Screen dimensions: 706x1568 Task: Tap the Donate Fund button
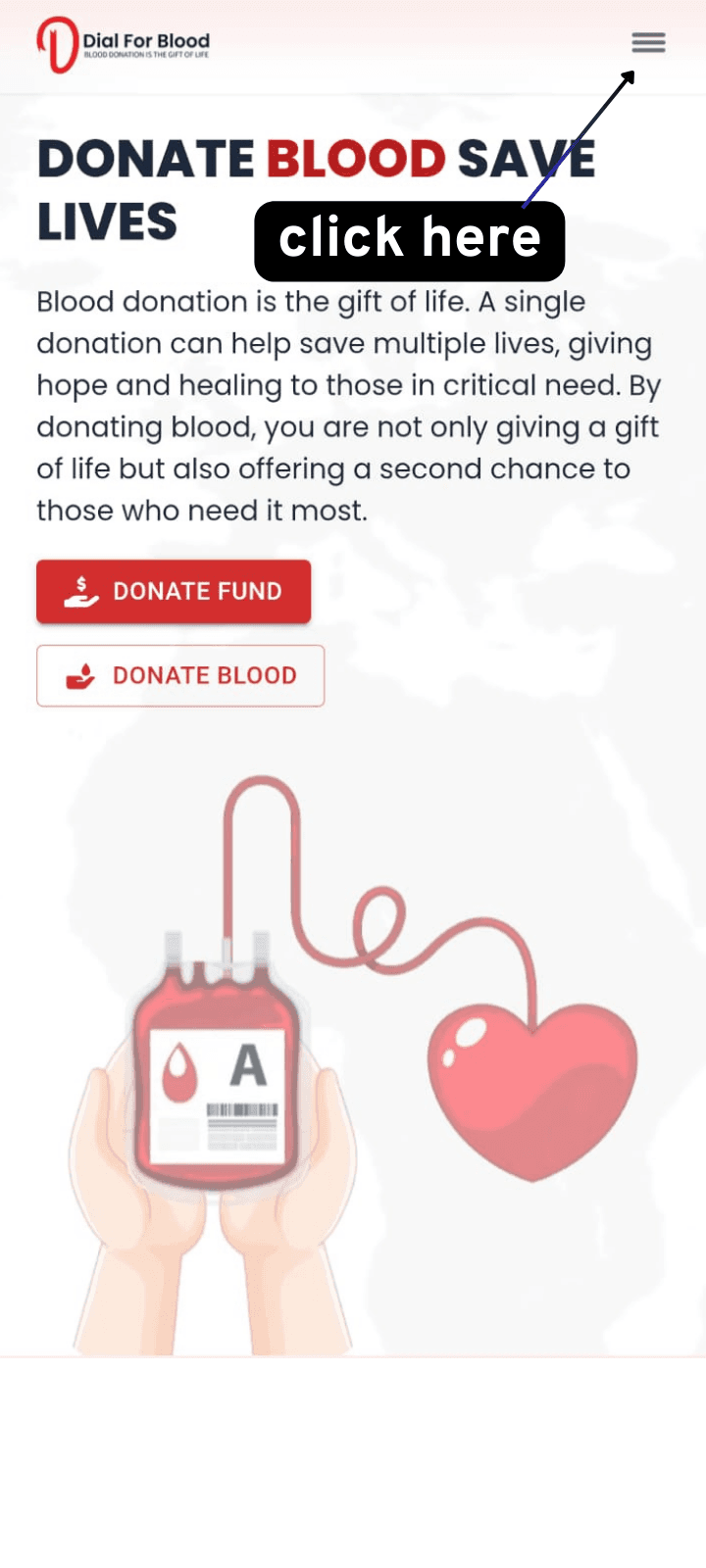(174, 591)
